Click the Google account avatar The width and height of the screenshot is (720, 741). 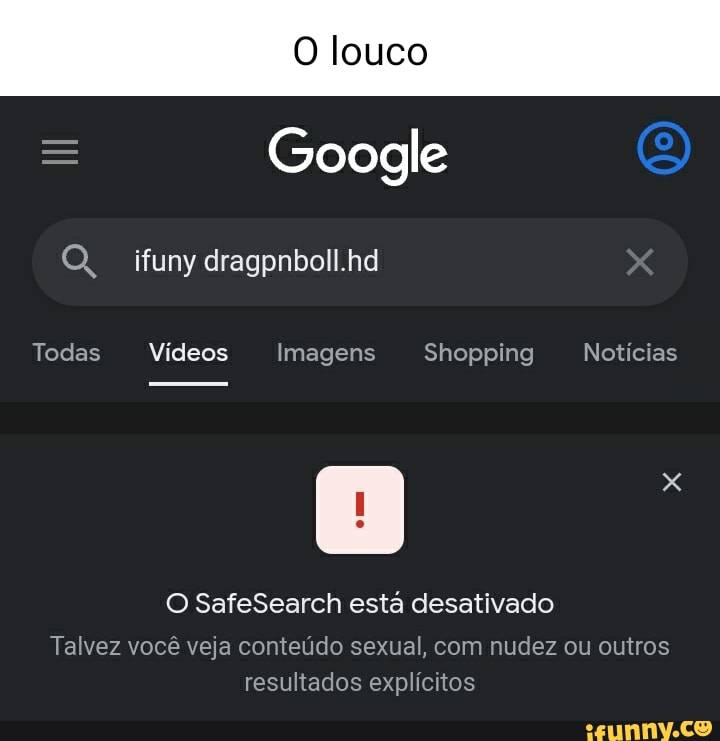coord(663,147)
